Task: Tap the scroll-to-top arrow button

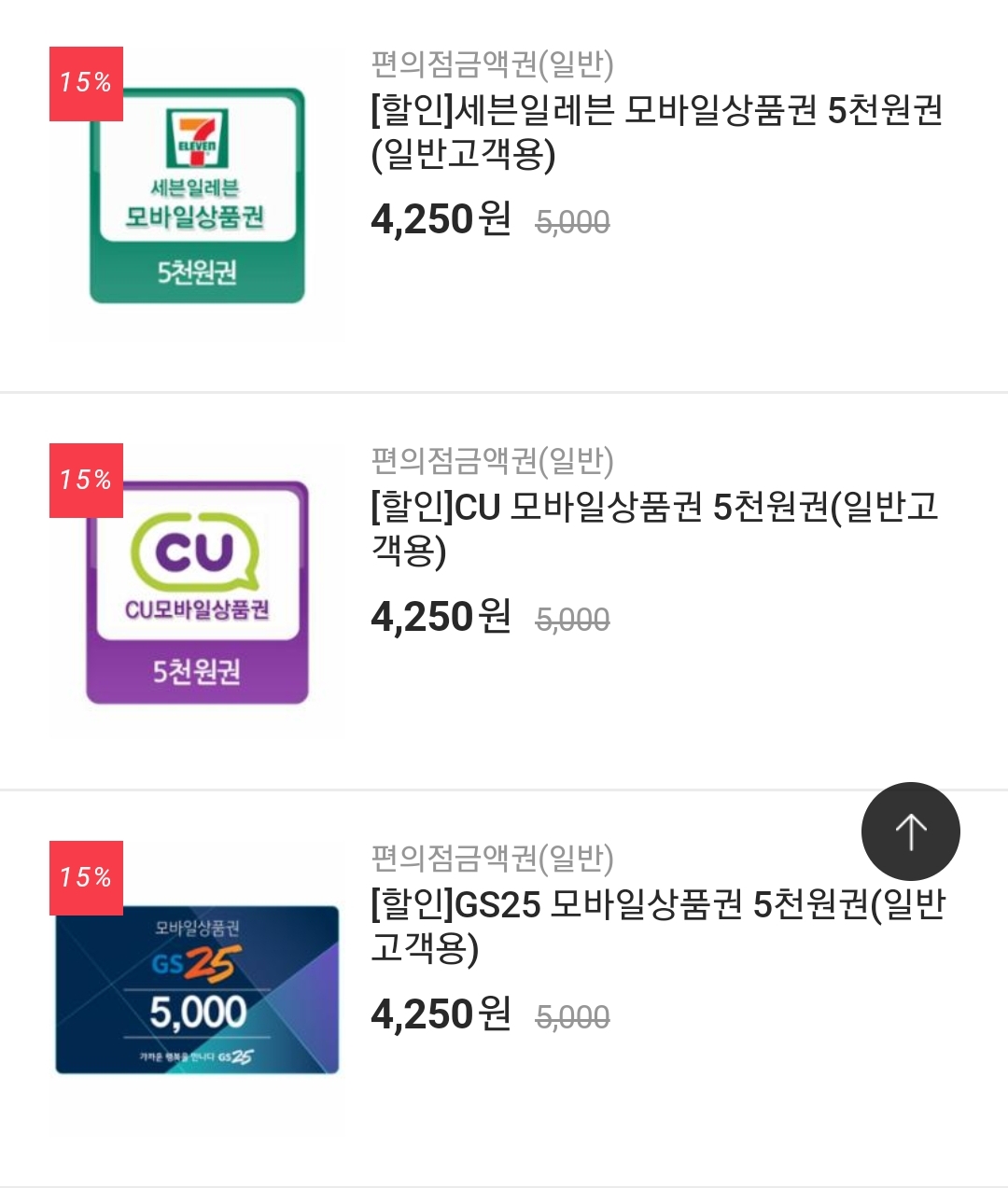Action: (x=910, y=832)
